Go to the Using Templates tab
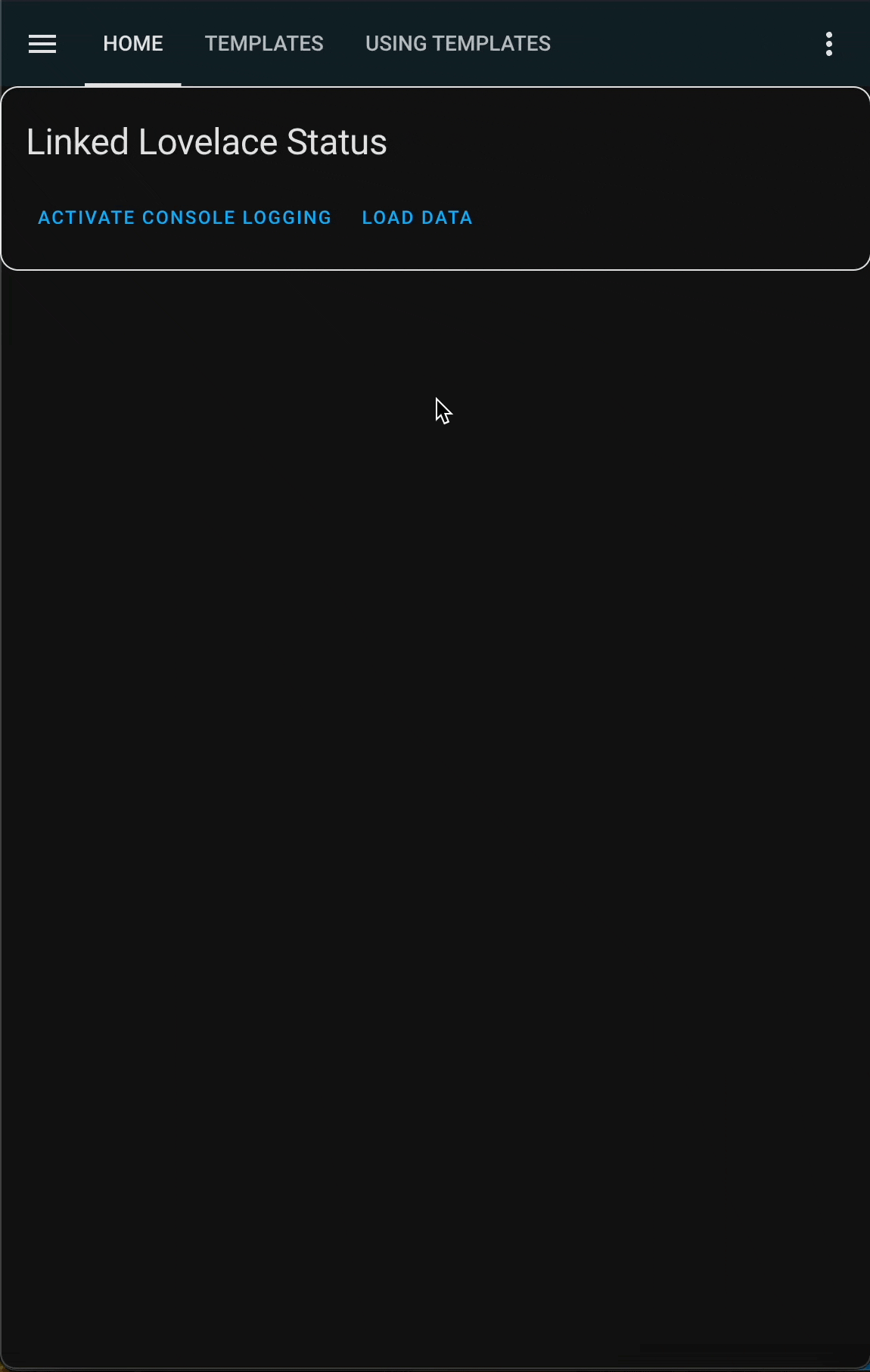Viewport: 870px width, 1372px height. click(458, 44)
